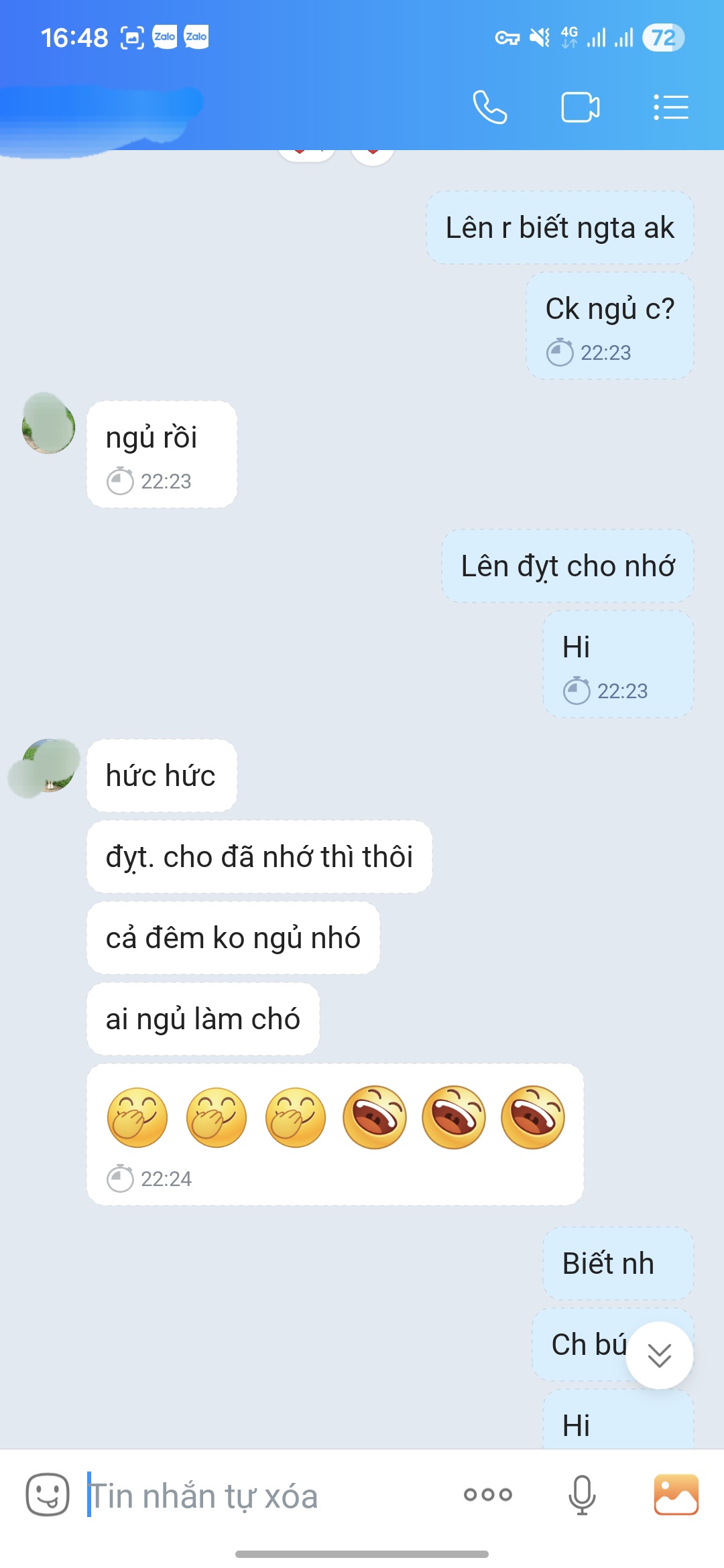Open the photo gallery picker

point(676,1494)
